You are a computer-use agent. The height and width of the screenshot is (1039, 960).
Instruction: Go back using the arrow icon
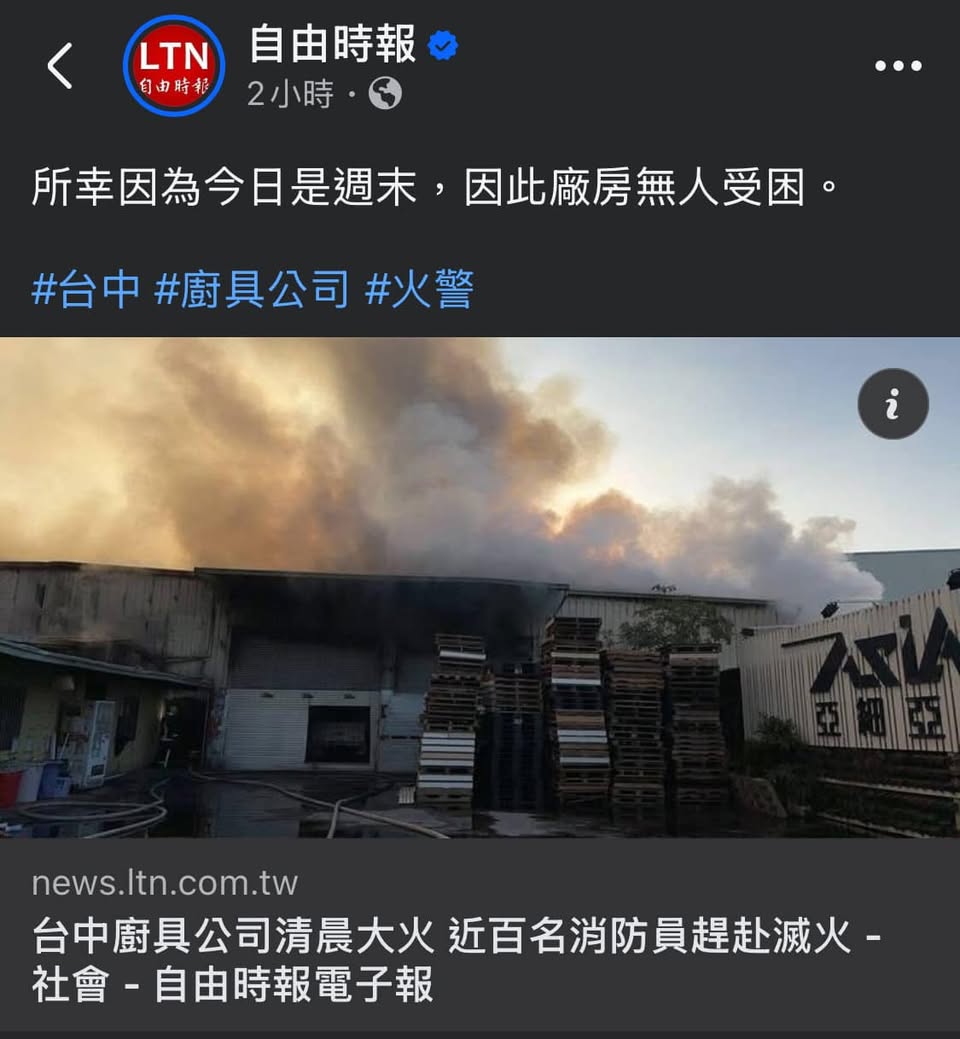(60, 67)
